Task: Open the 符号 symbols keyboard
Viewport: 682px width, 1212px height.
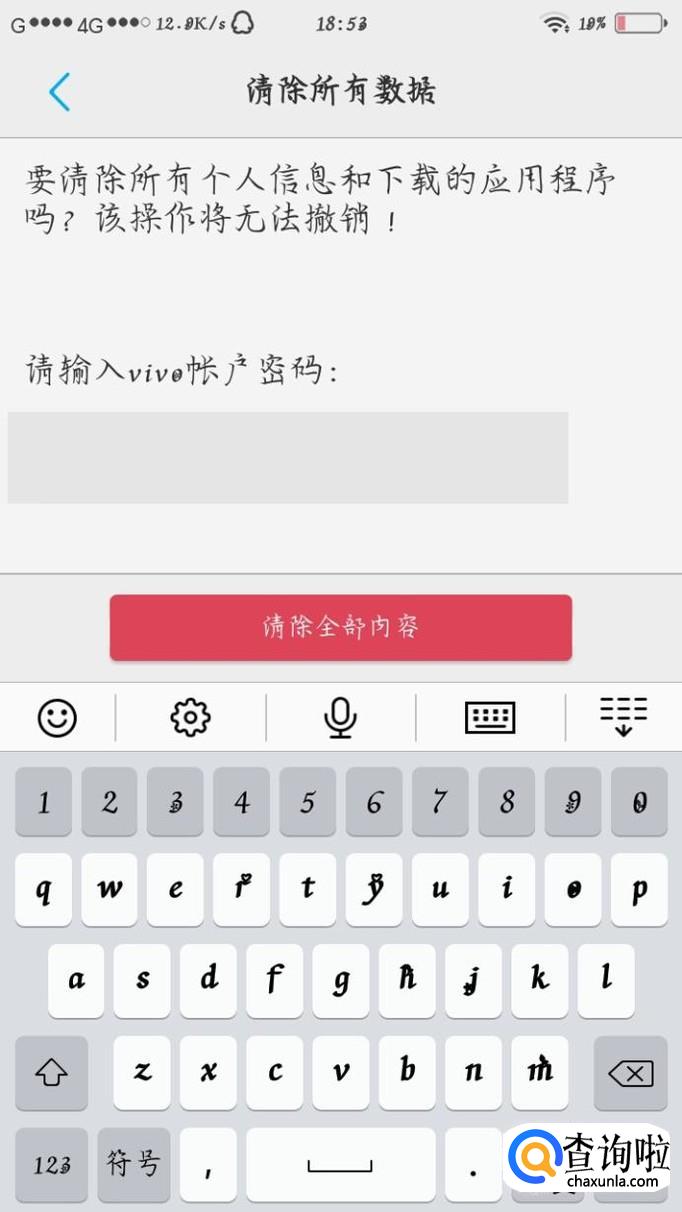Action: coord(134,1165)
